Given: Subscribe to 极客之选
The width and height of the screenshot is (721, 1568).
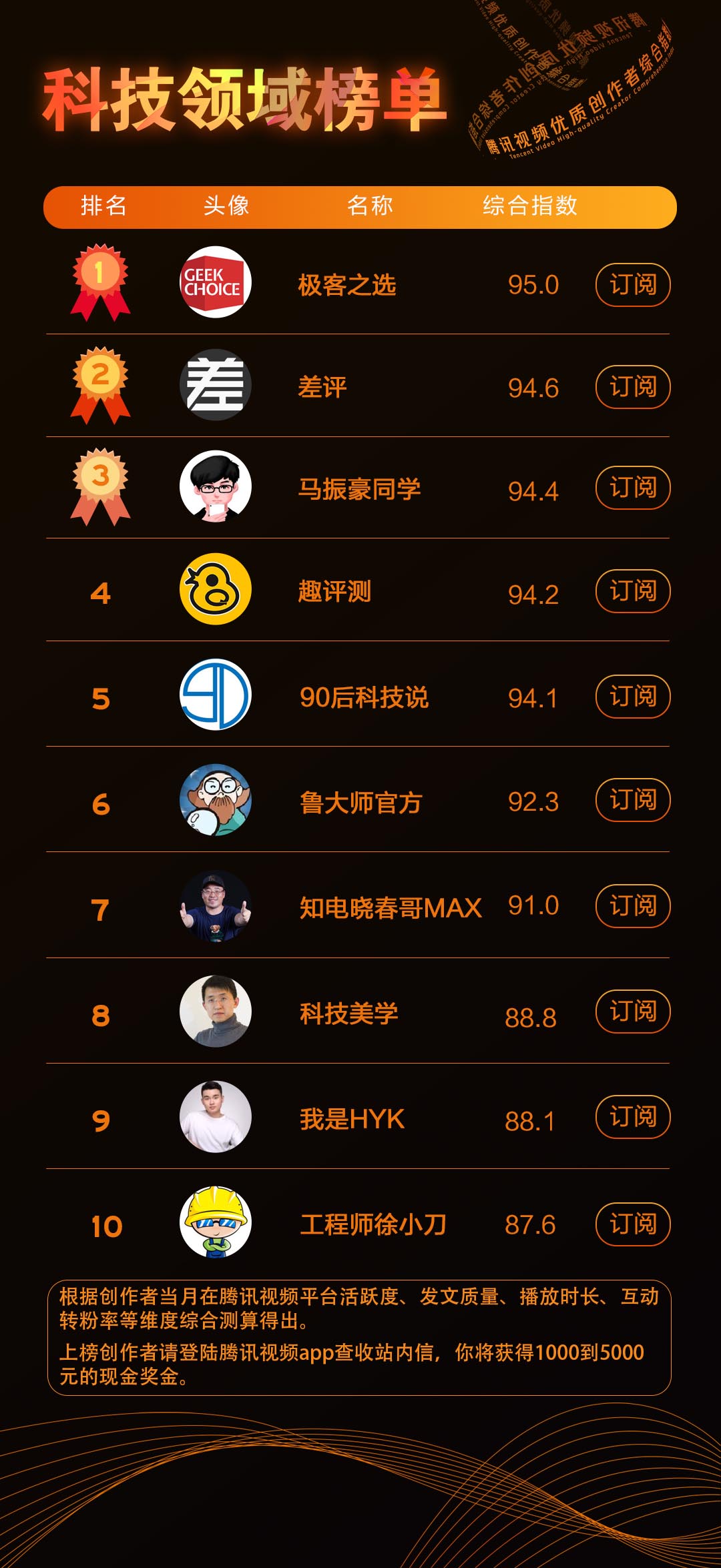Looking at the screenshot, I should point(632,285).
